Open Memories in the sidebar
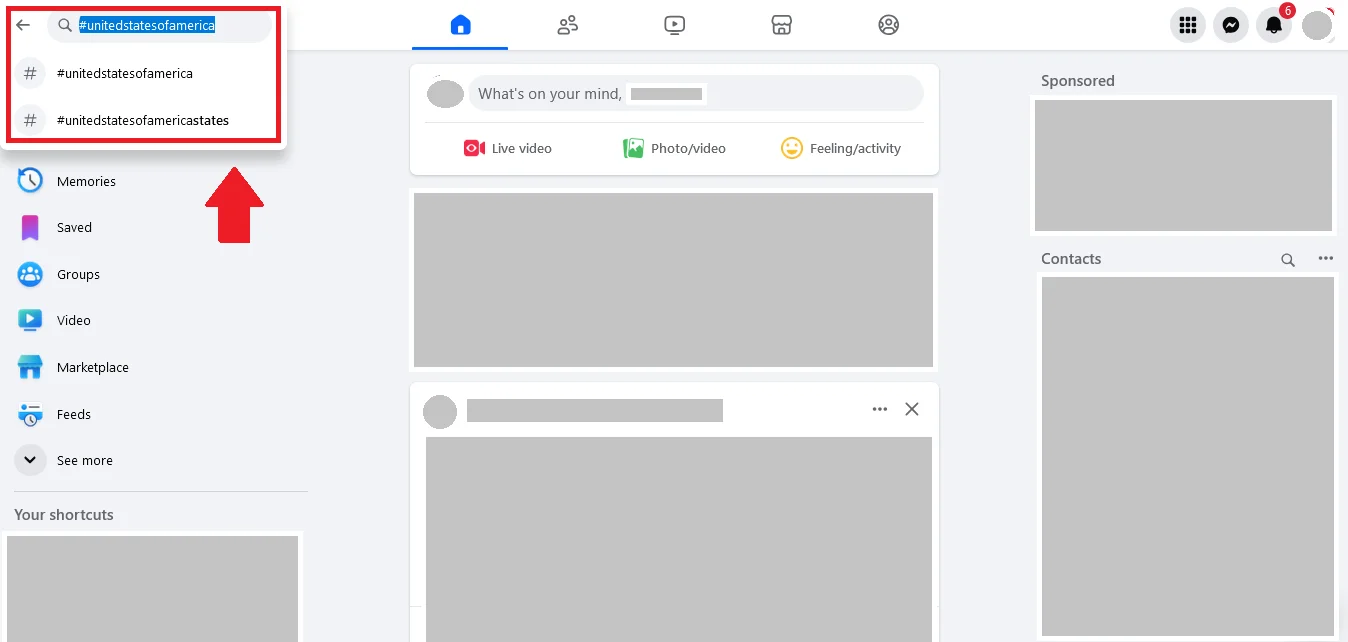Screen dimensions: 1348x642 point(86,181)
